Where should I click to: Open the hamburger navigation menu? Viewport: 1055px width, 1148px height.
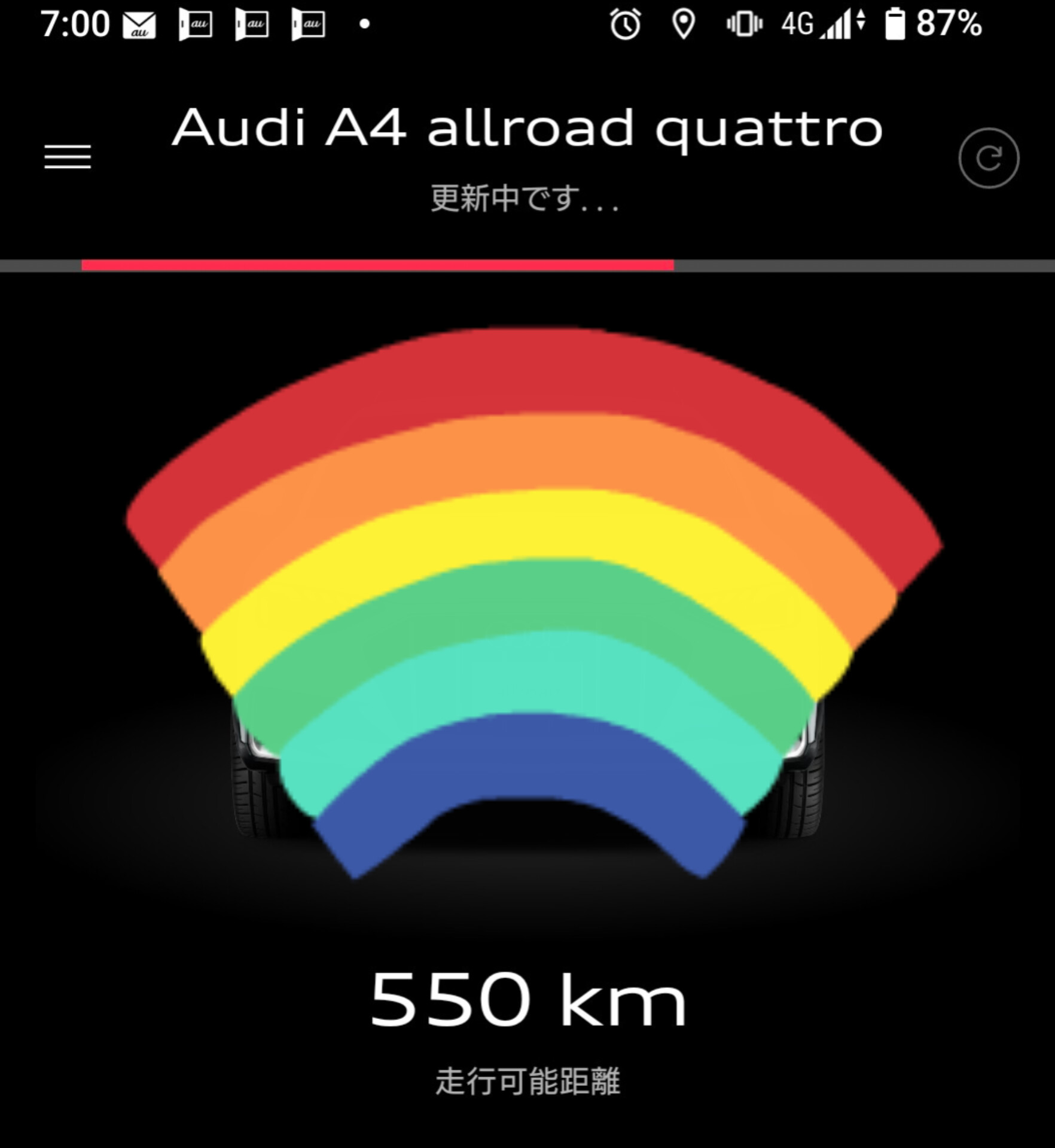click(x=68, y=157)
